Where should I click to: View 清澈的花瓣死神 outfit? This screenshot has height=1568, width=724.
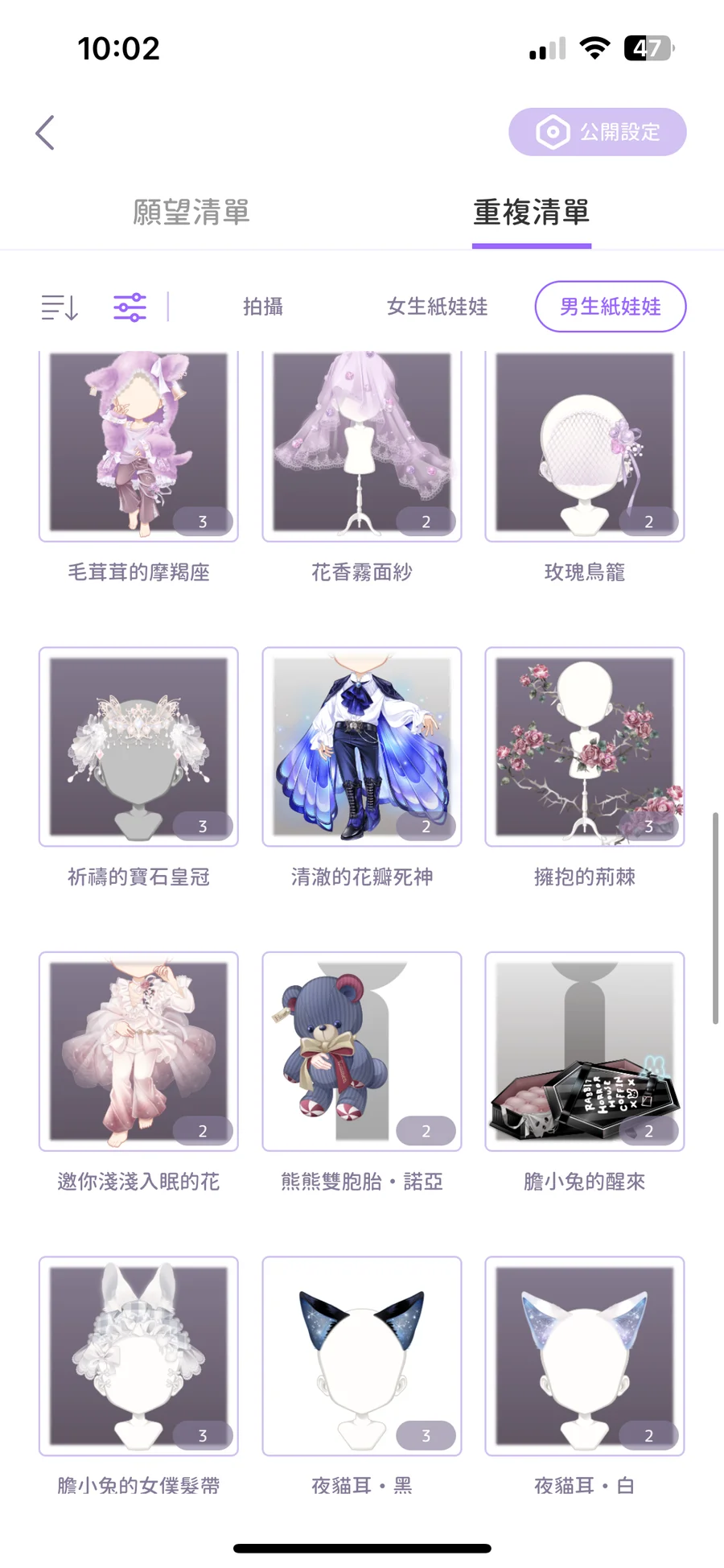pyautogui.click(x=362, y=747)
